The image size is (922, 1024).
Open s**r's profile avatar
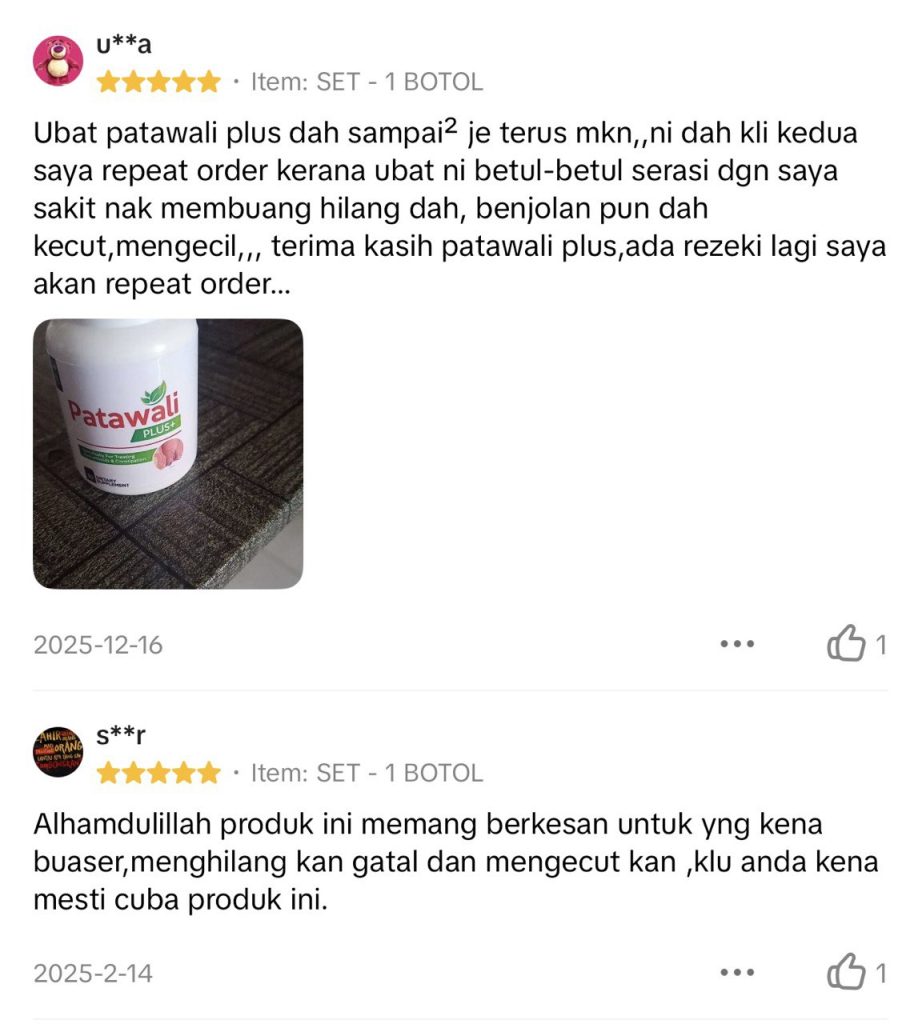tap(58, 752)
